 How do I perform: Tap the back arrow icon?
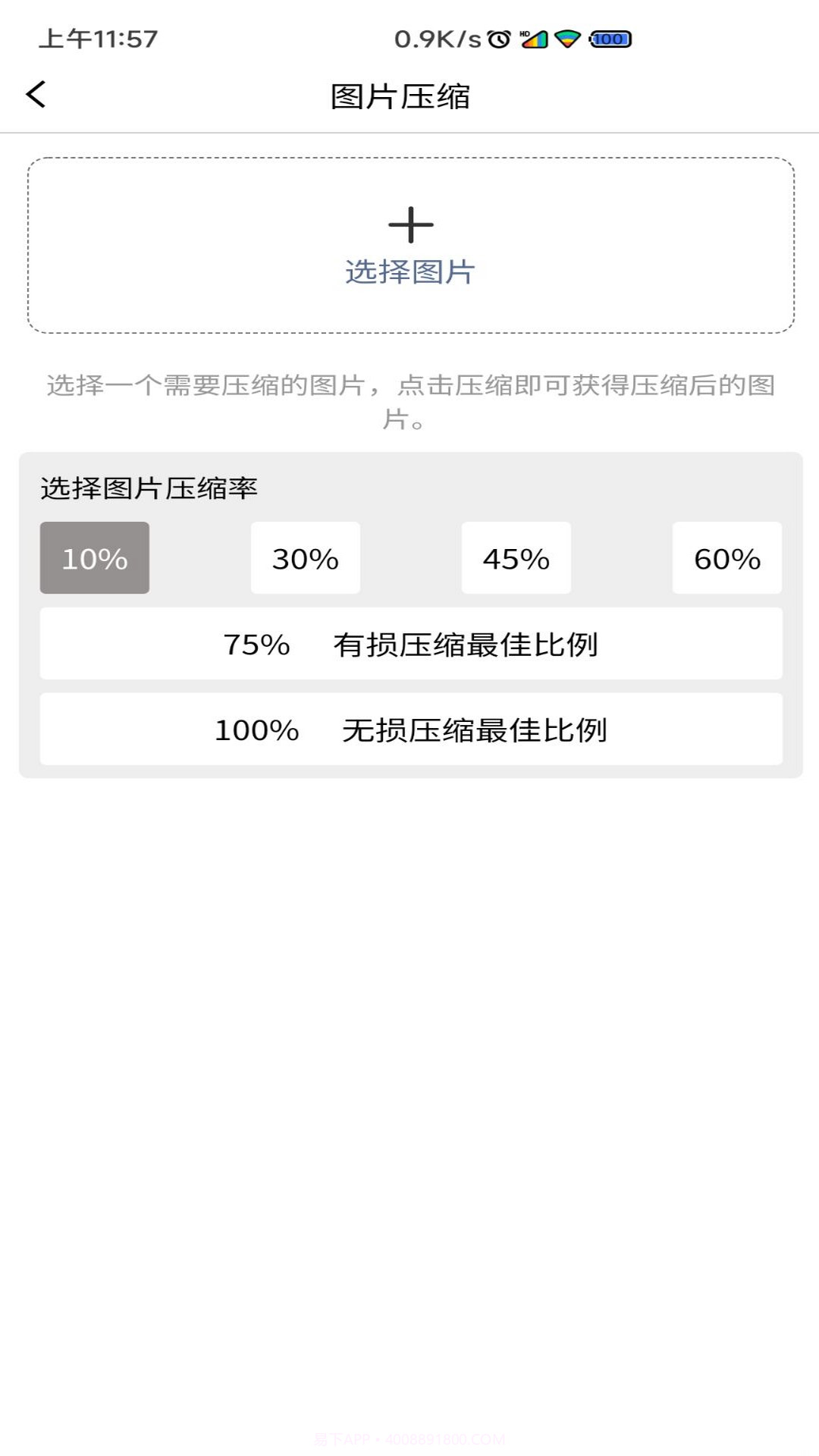click(33, 95)
